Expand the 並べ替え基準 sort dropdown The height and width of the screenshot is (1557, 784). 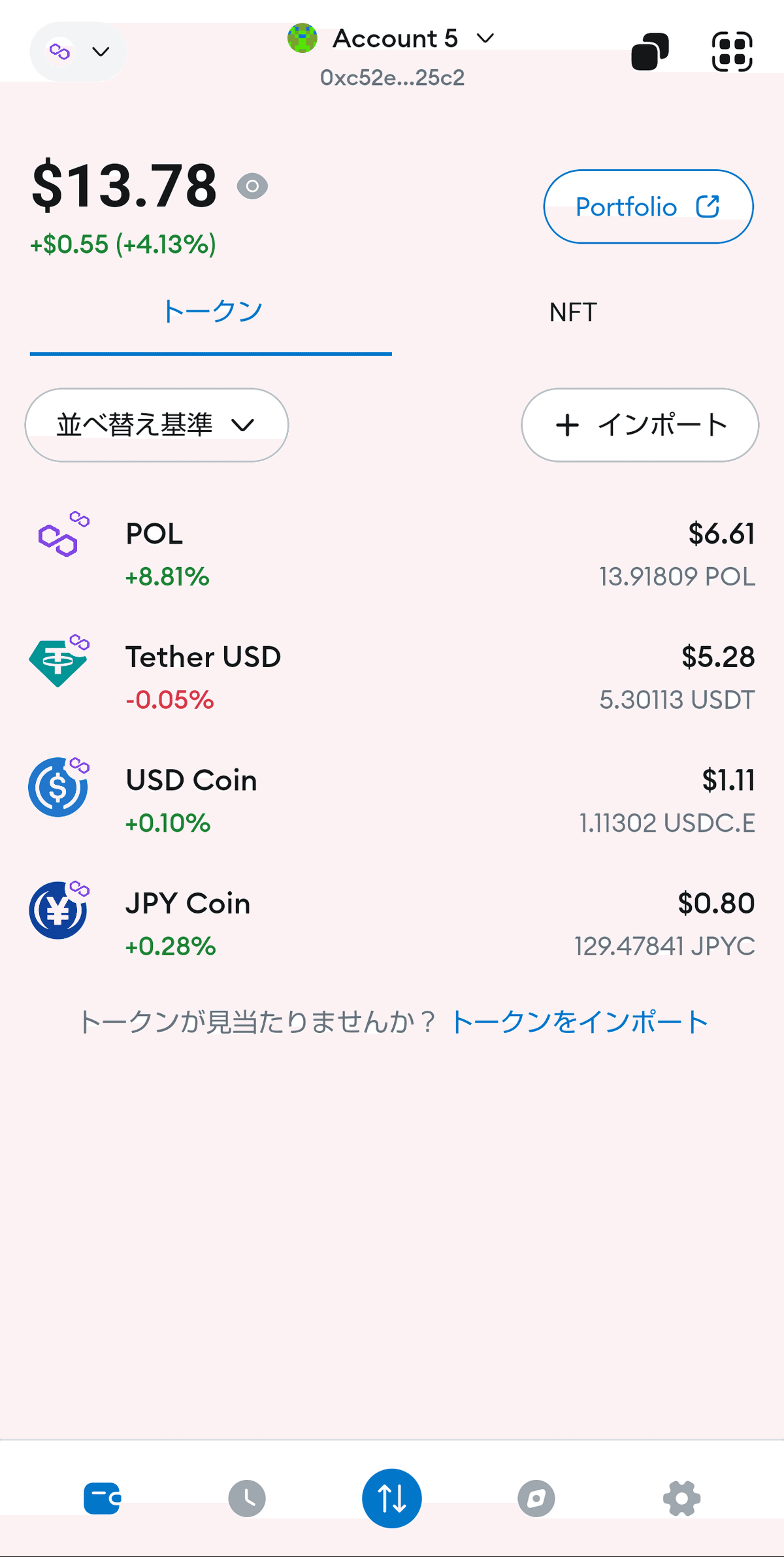click(157, 425)
